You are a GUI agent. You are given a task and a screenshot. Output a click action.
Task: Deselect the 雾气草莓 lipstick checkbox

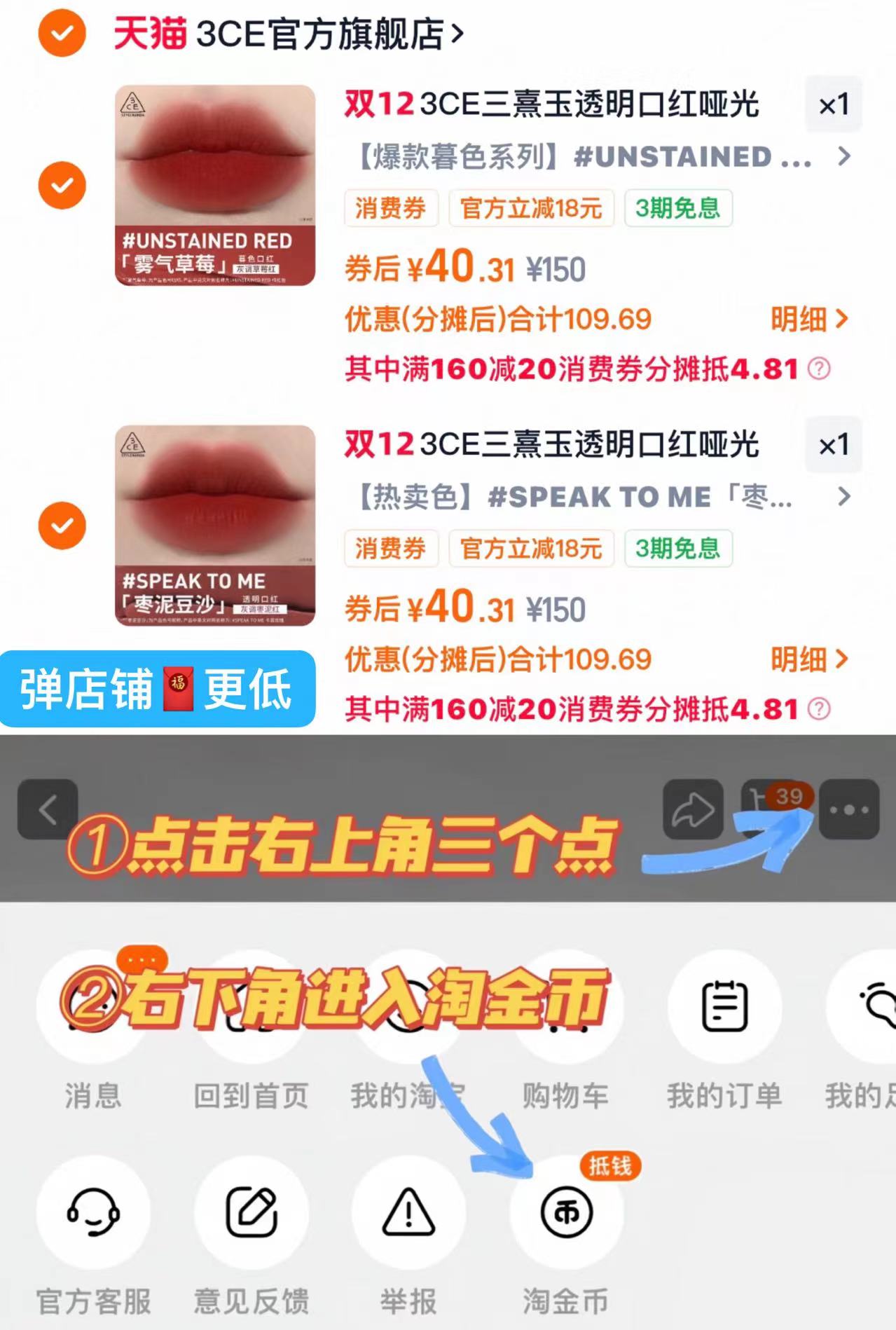pyautogui.click(x=62, y=185)
